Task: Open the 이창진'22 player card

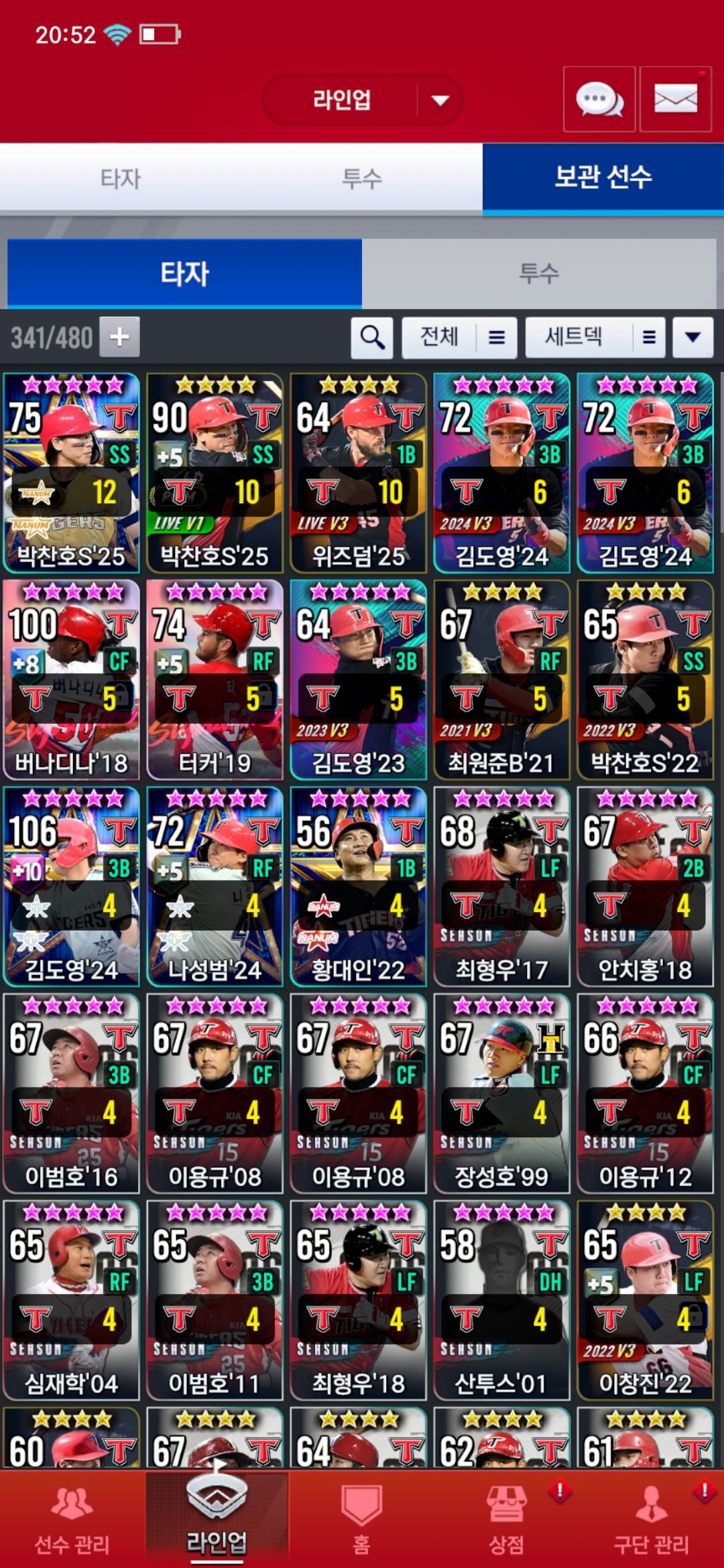Action: (x=645, y=1300)
